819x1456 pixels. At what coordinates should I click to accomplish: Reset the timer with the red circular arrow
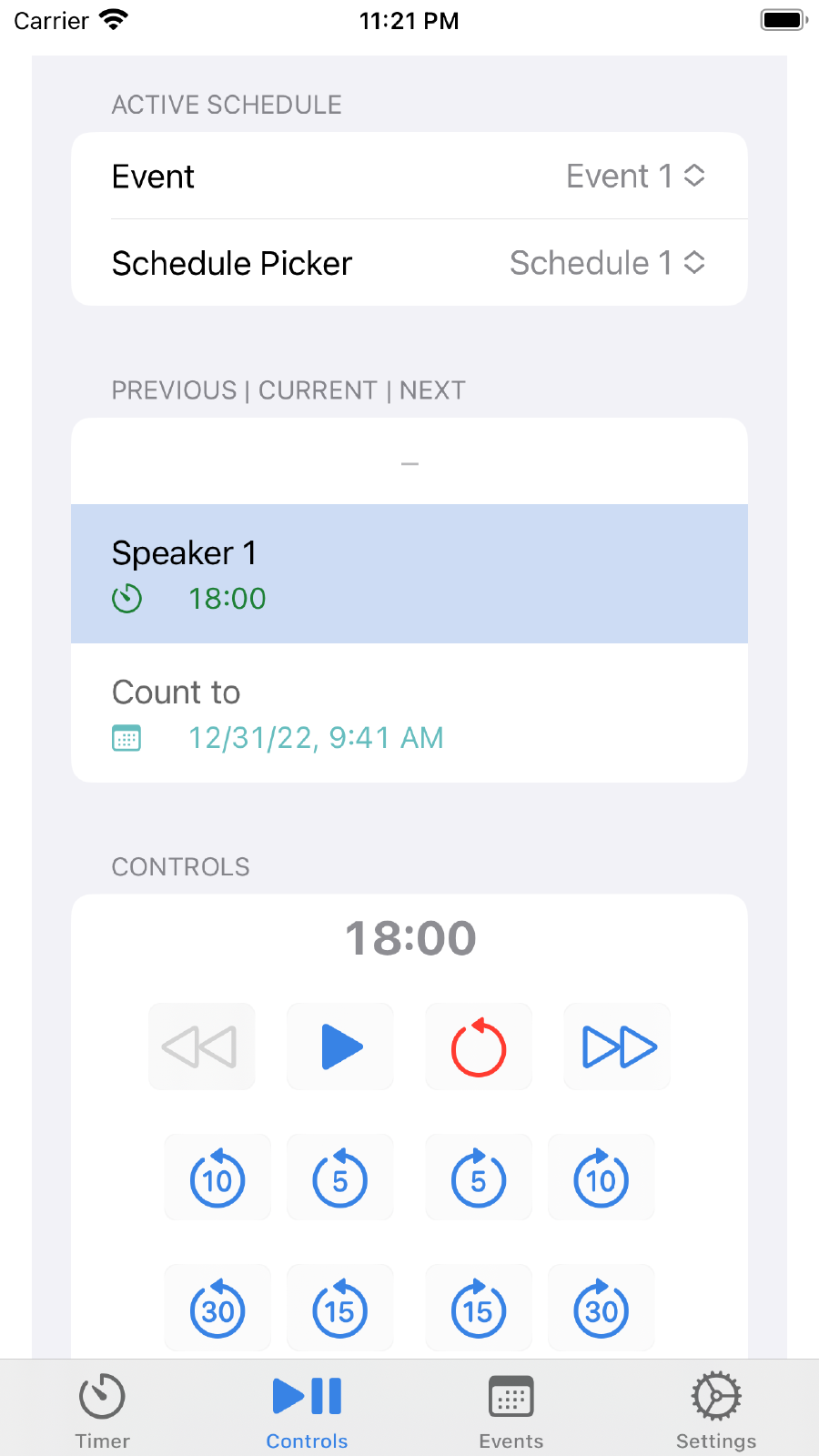(x=479, y=1046)
